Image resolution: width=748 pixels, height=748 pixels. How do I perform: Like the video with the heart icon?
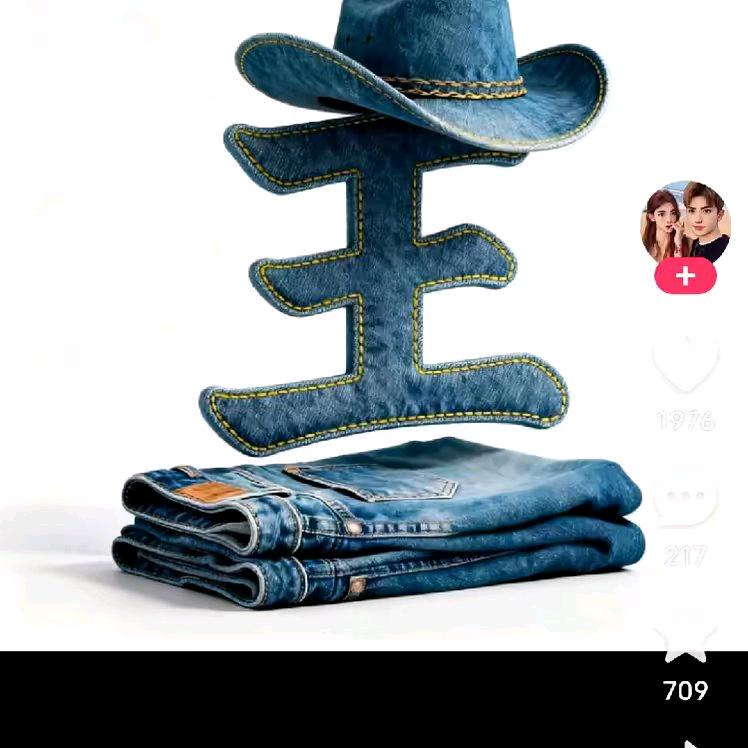[685, 364]
